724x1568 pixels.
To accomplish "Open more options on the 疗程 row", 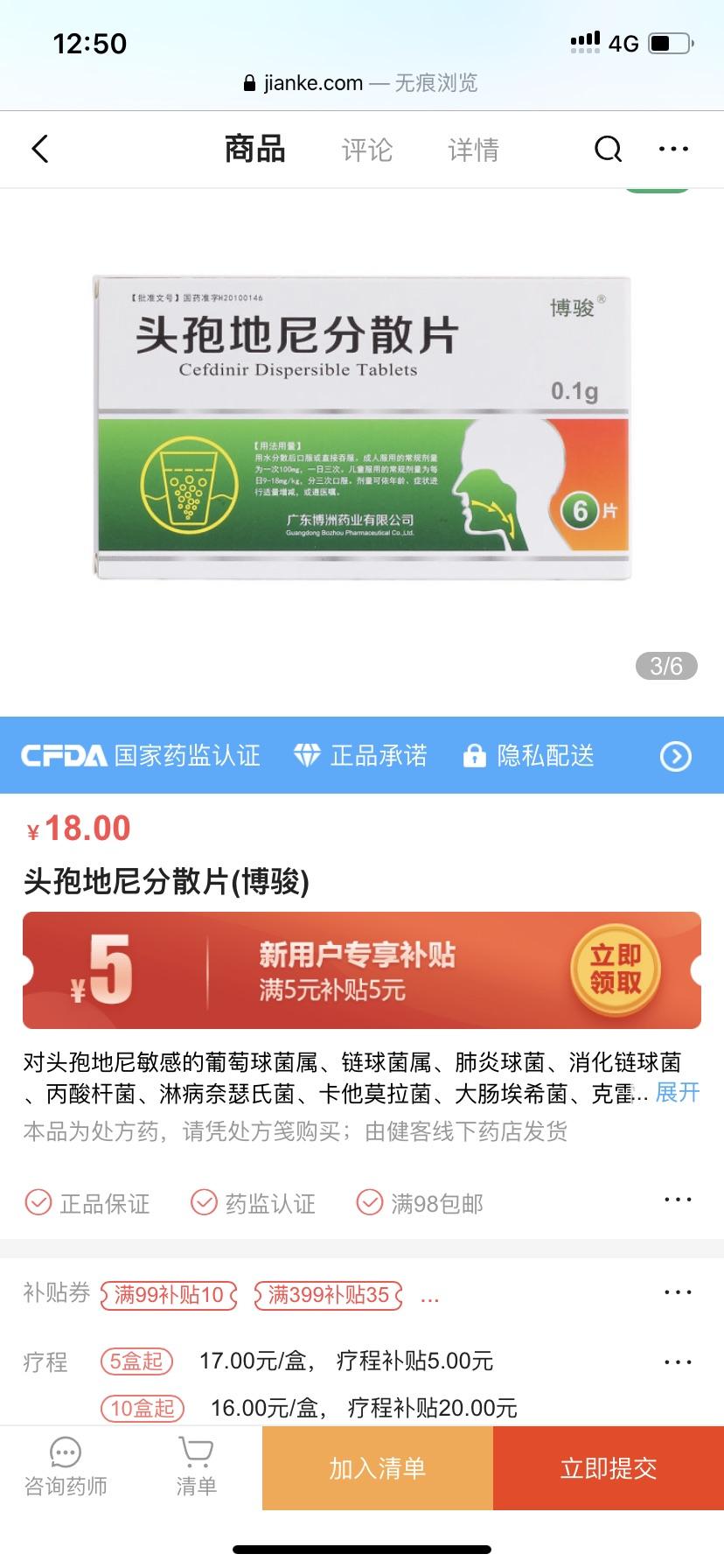I will [678, 1362].
